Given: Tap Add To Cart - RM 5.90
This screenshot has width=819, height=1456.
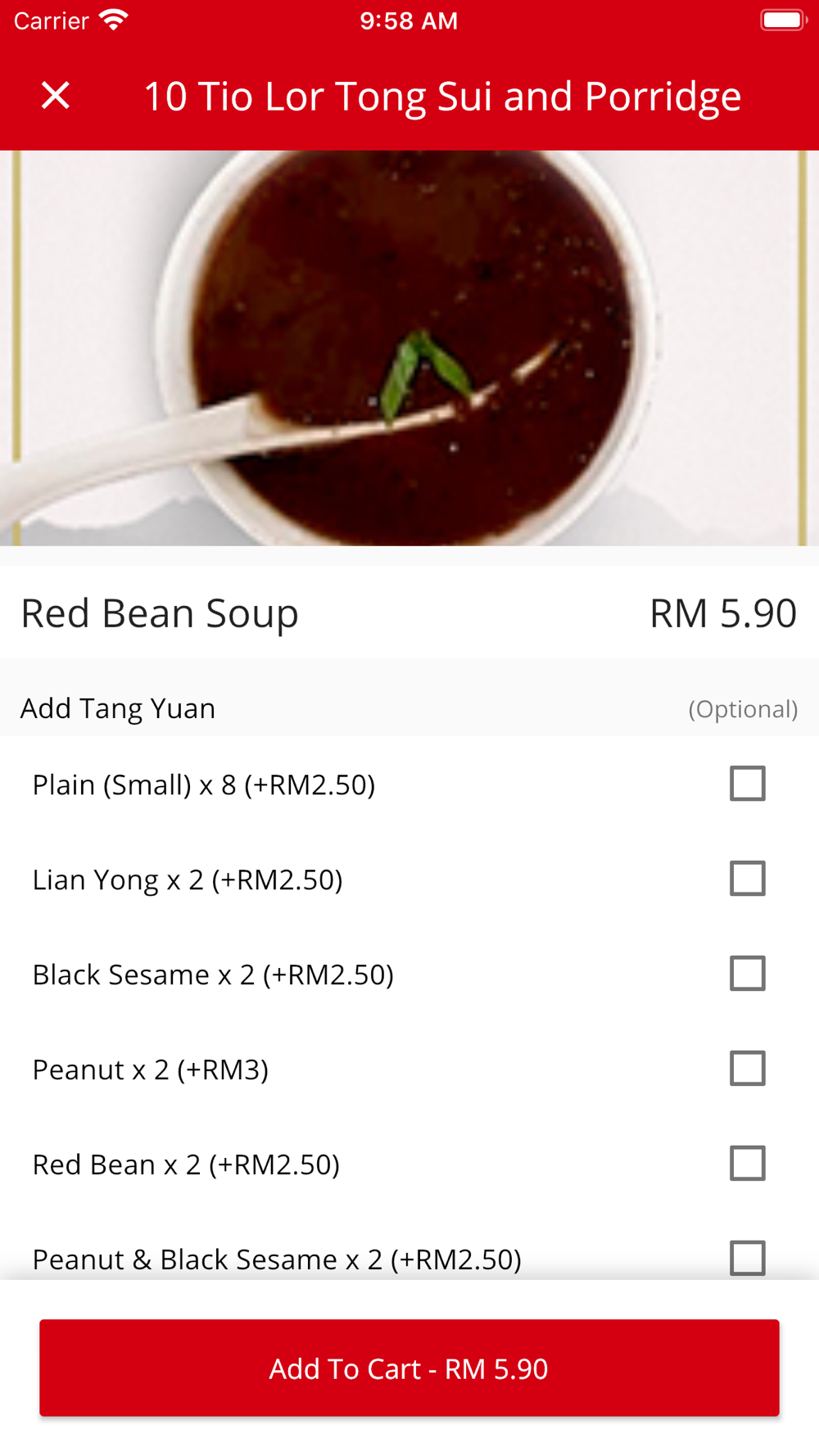Looking at the screenshot, I should click(x=409, y=1368).
